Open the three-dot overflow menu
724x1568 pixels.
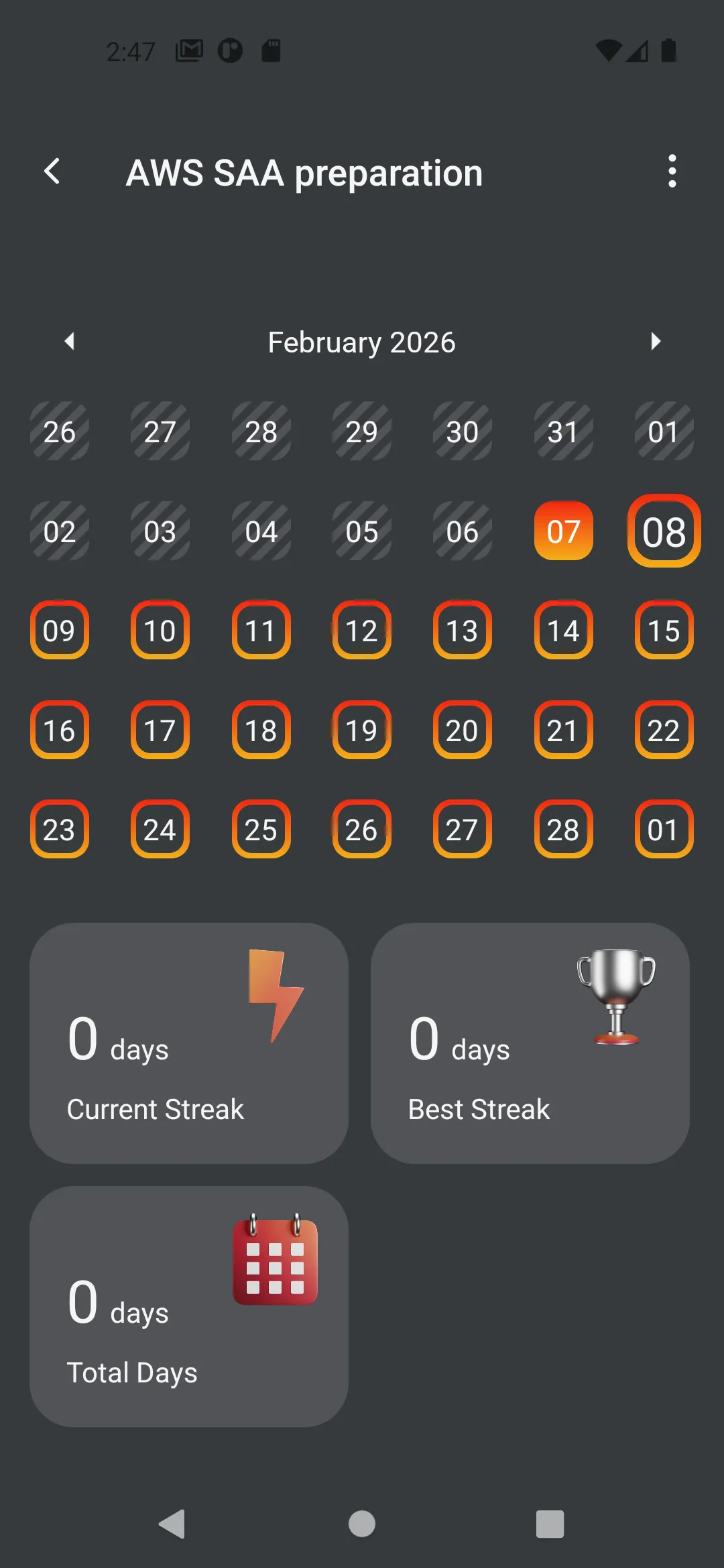672,172
